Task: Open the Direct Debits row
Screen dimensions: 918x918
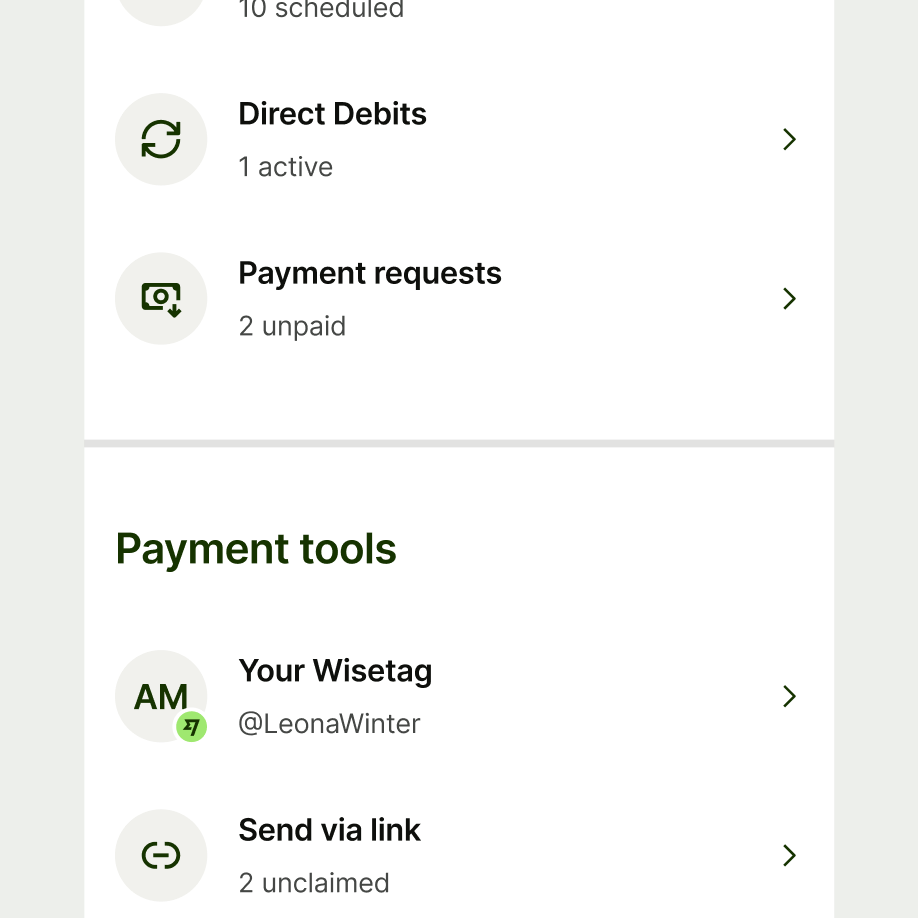Action: coord(458,140)
